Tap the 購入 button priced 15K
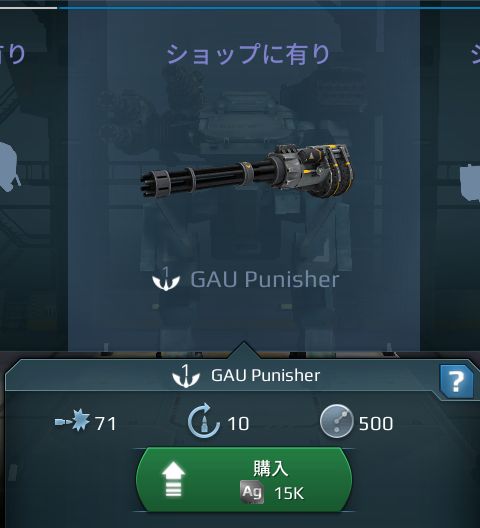The width and height of the screenshot is (480, 528). [x=244, y=480]
